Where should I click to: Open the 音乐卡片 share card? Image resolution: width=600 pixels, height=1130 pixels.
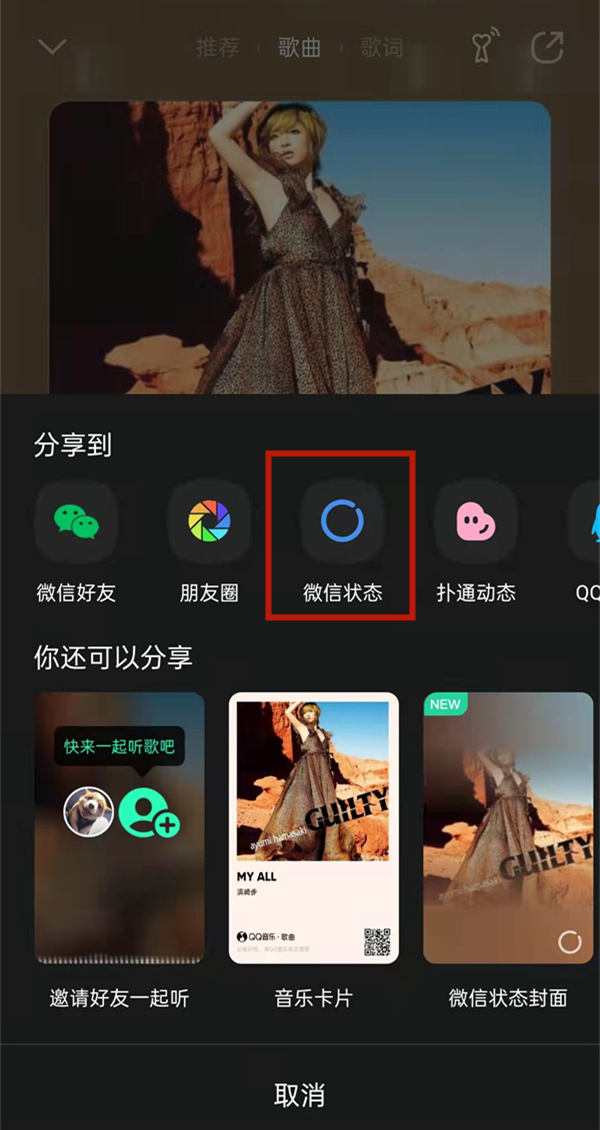pos(313,828)
